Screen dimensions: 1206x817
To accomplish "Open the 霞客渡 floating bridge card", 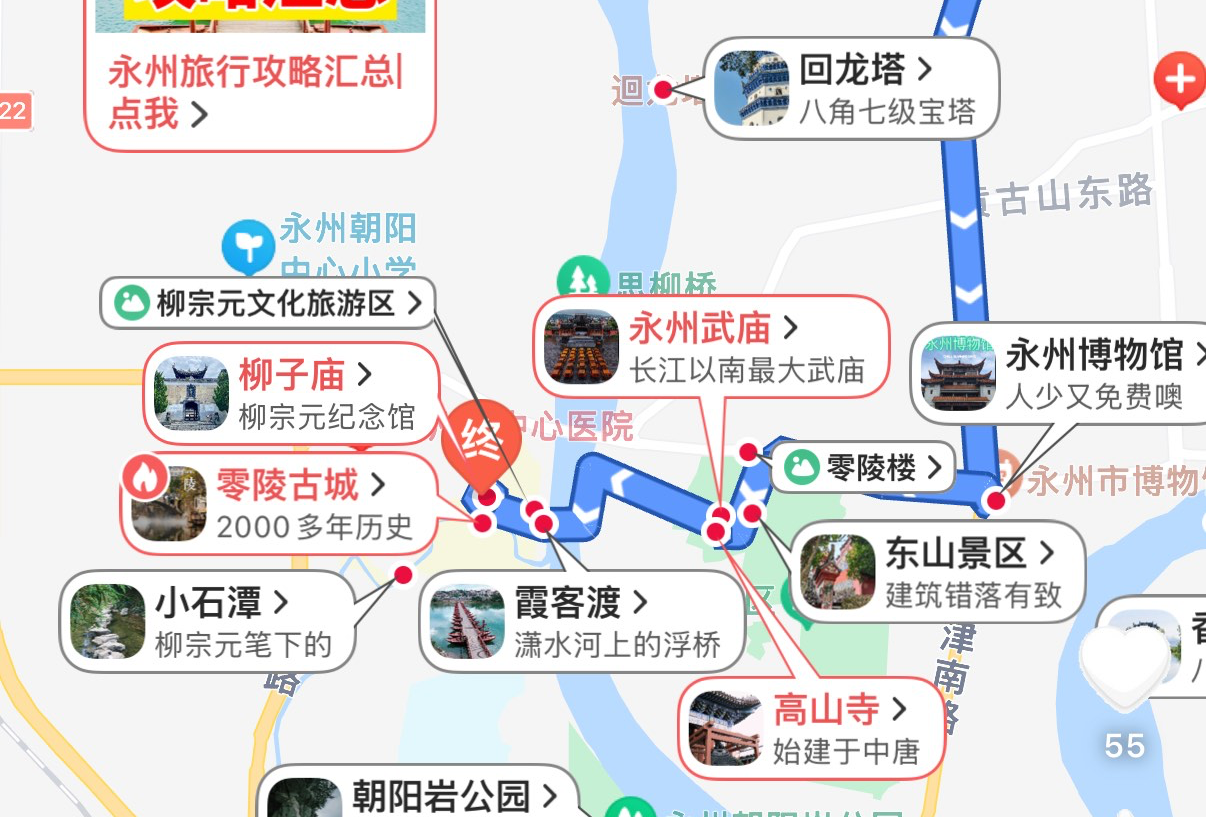I will (x=584, y=621).
